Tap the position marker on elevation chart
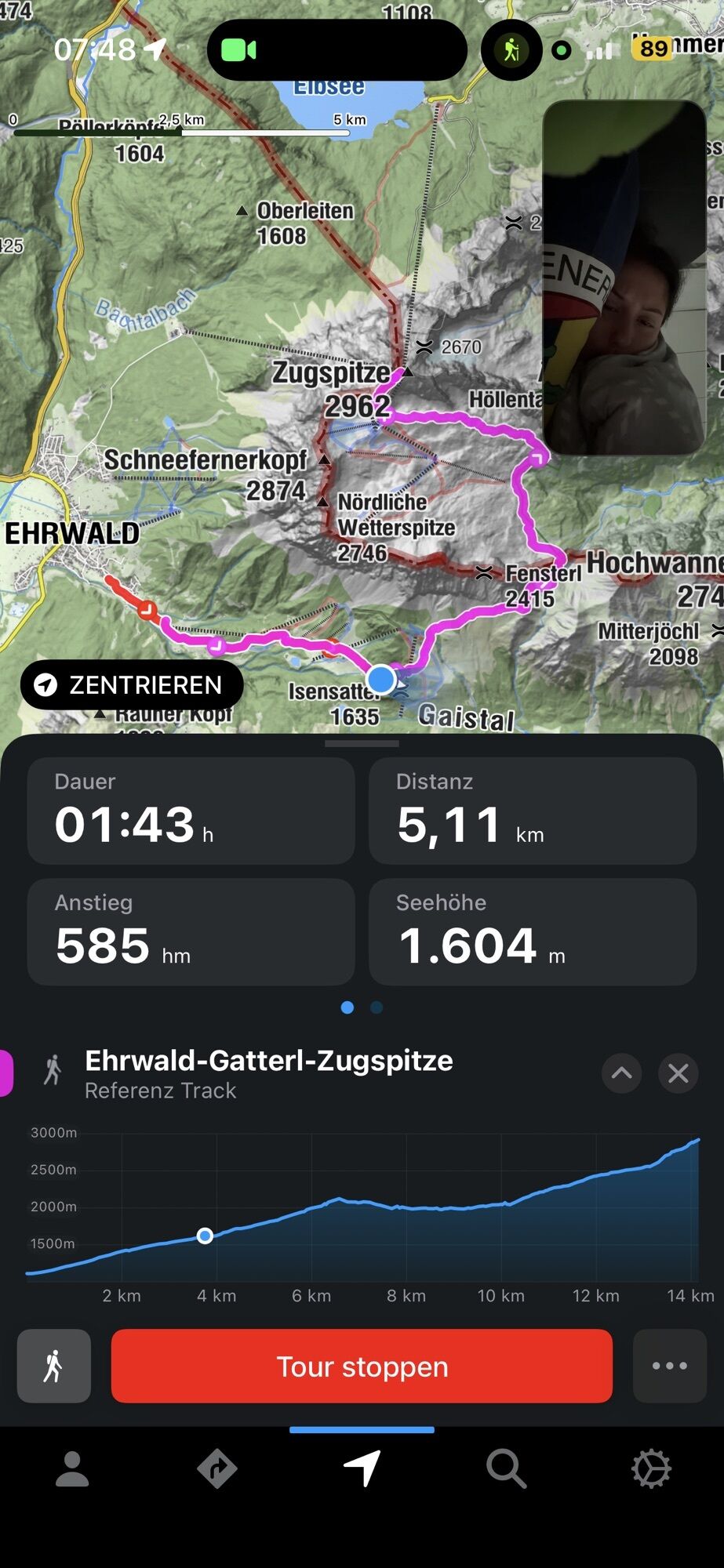 (205, 1236)
